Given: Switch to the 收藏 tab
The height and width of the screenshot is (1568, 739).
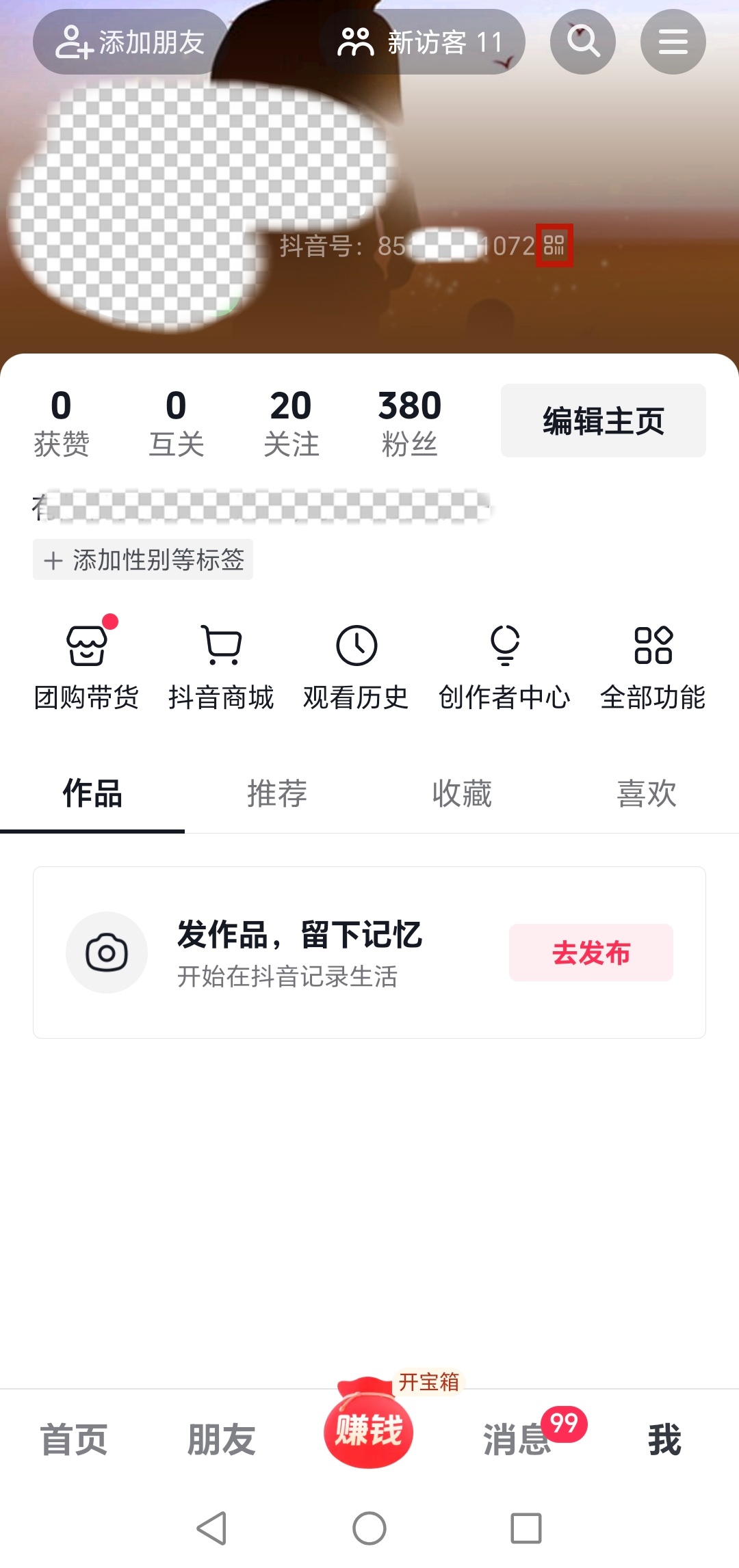Looking at the screenshot, I should (462, 794).
